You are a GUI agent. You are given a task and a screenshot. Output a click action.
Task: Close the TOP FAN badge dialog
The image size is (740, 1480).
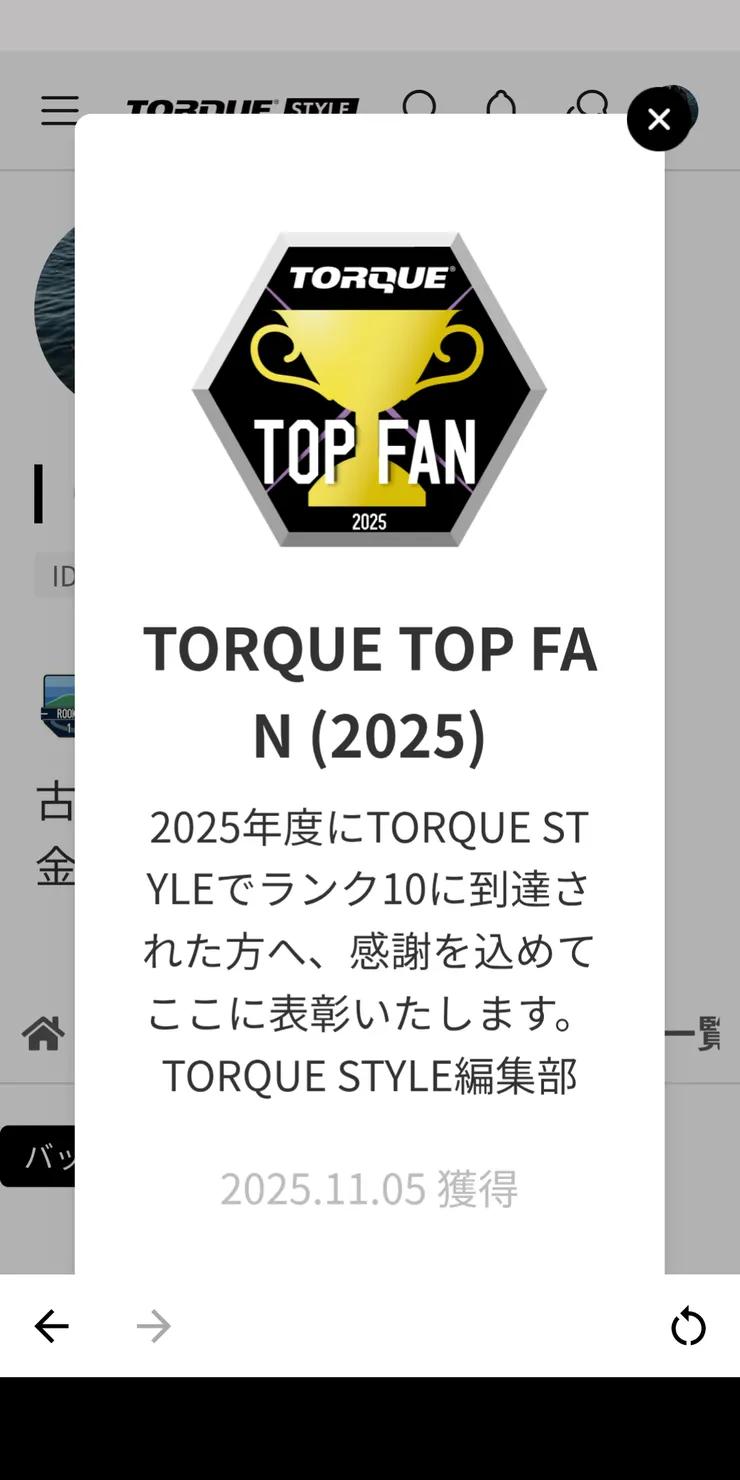click(658, 120)
